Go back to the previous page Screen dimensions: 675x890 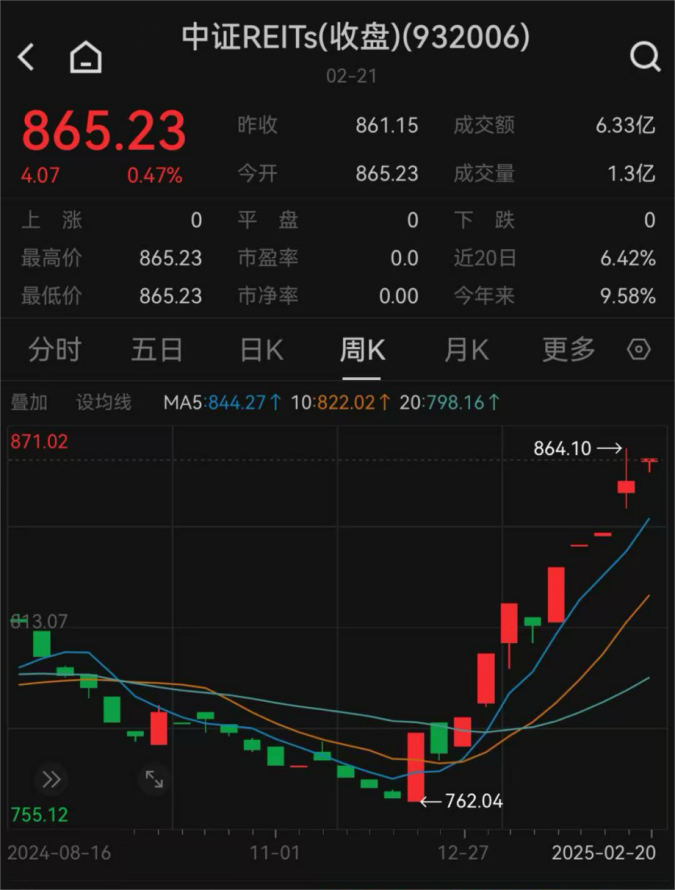(x=27, y=57)
